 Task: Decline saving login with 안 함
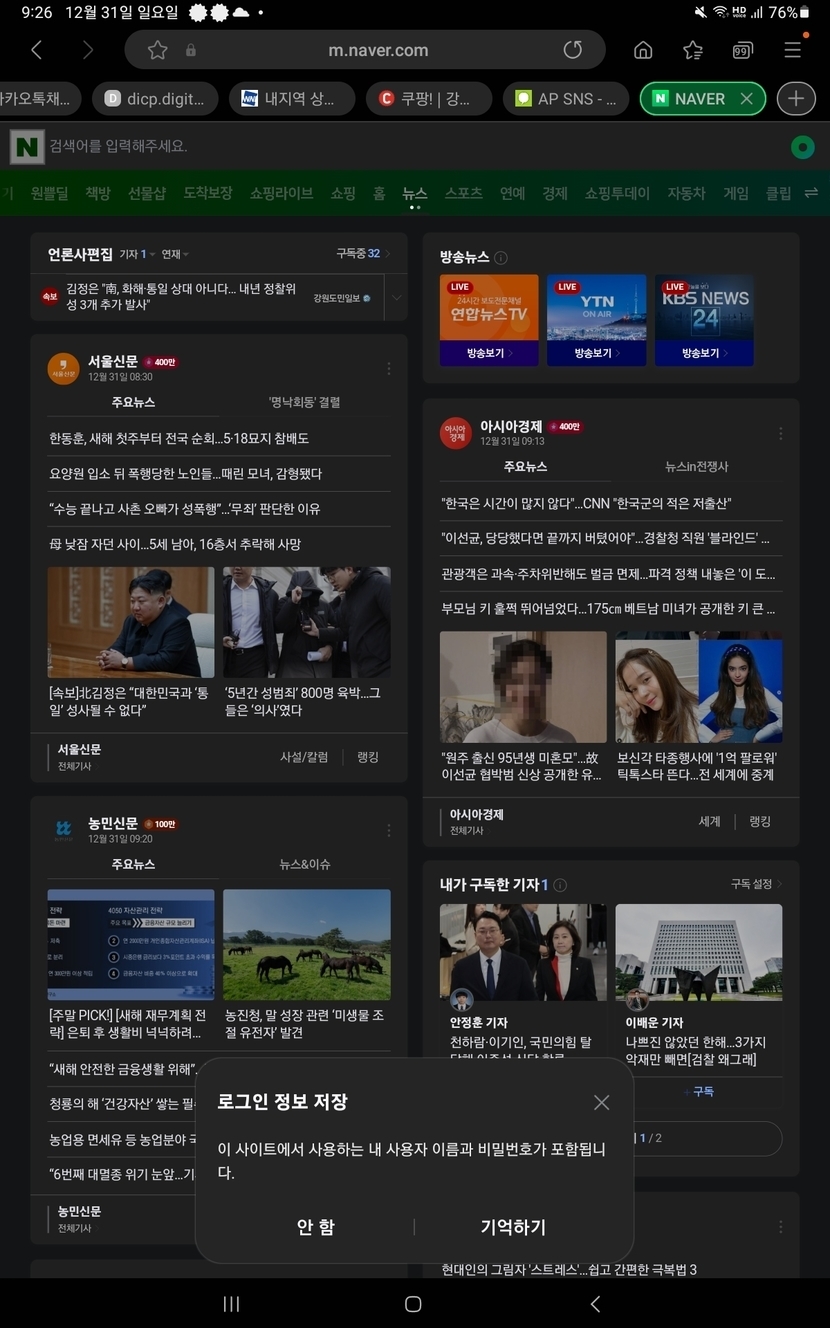click(x=315, y=1227)
